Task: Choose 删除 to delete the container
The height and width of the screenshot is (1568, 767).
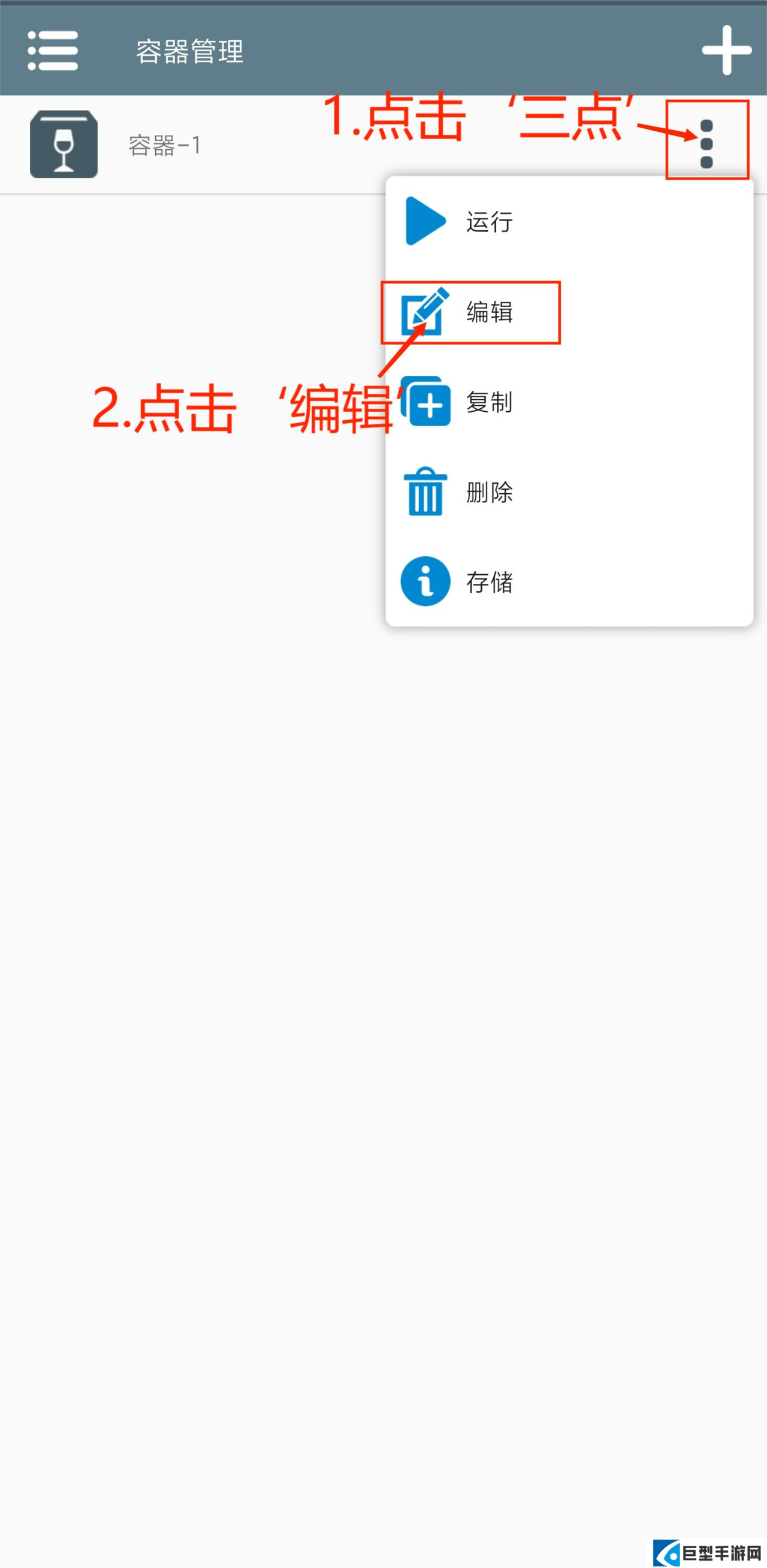Action: pyautogui.click(x=489, y=493)
